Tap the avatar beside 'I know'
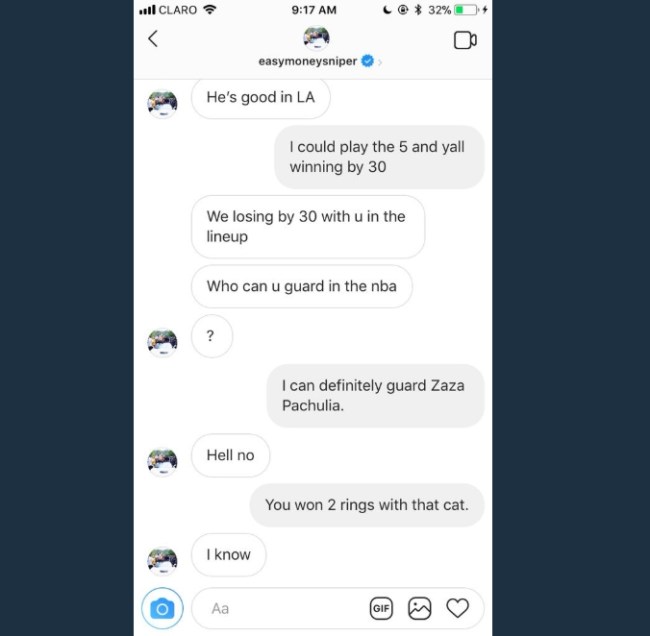Screen dimensions: 650x636 click(162, 559)
